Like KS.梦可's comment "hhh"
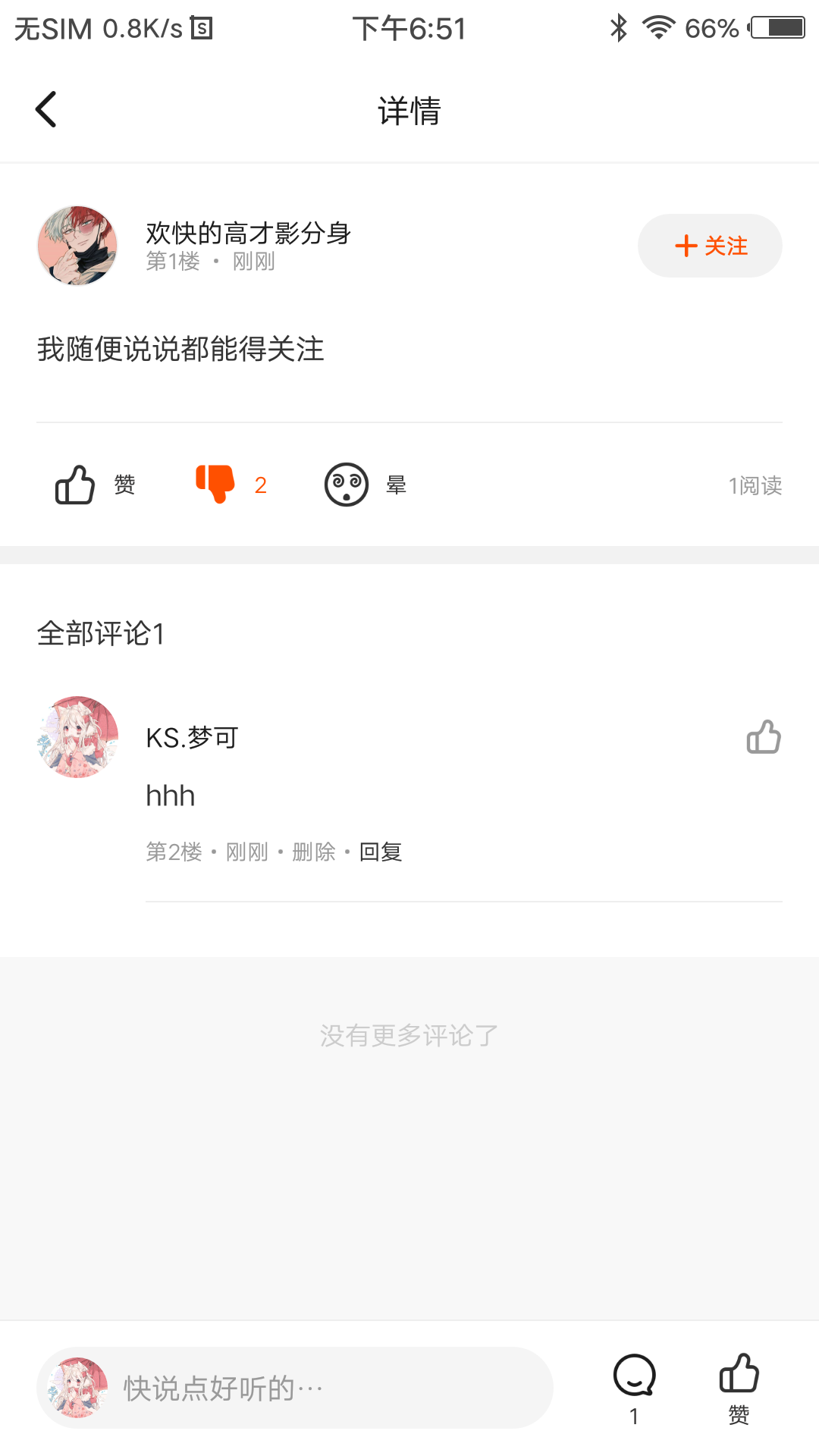This screenshot has width=819, height=1456. pos(763,737)
